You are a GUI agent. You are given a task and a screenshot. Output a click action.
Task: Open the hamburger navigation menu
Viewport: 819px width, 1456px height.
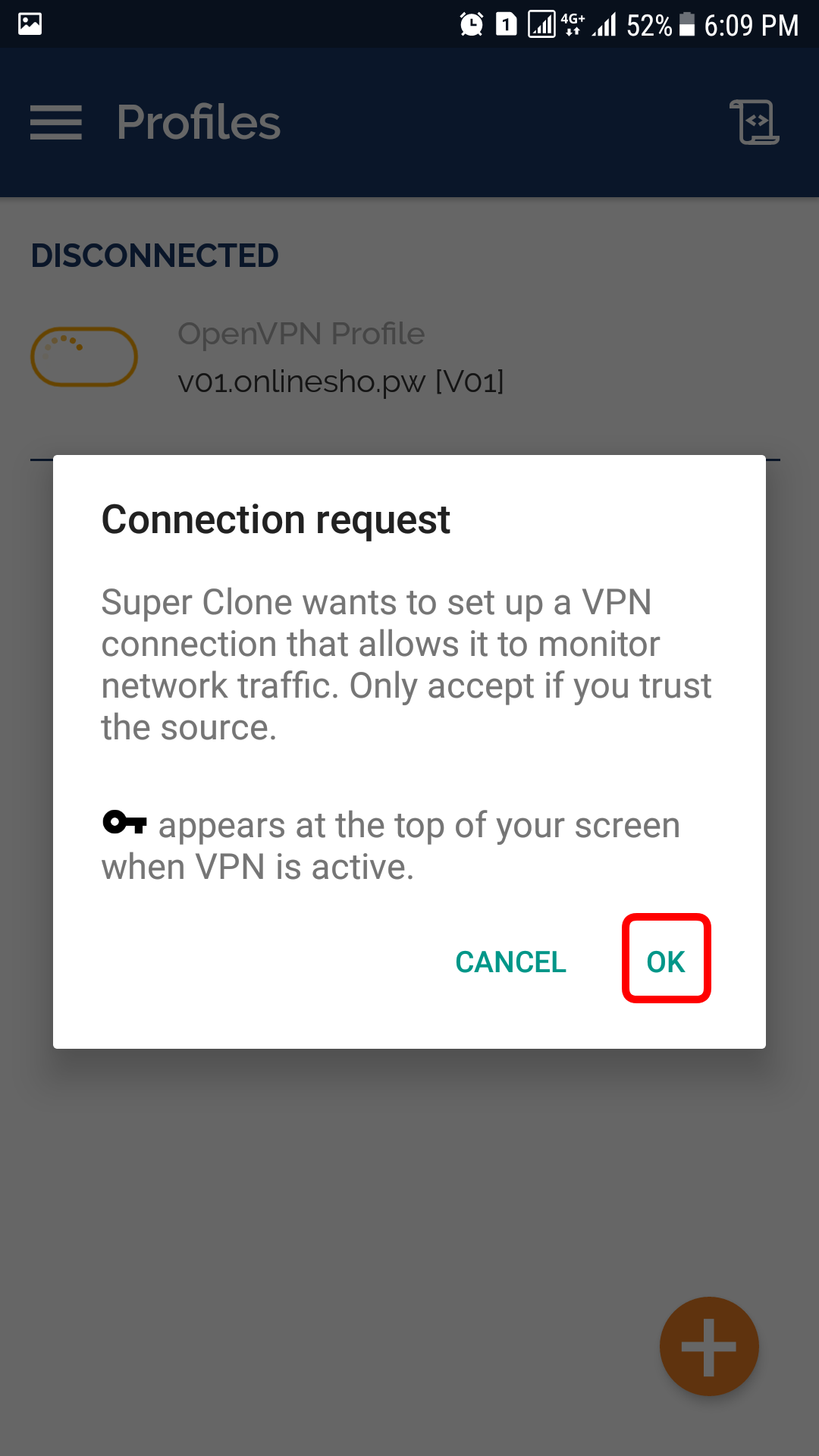coord(56,122)
